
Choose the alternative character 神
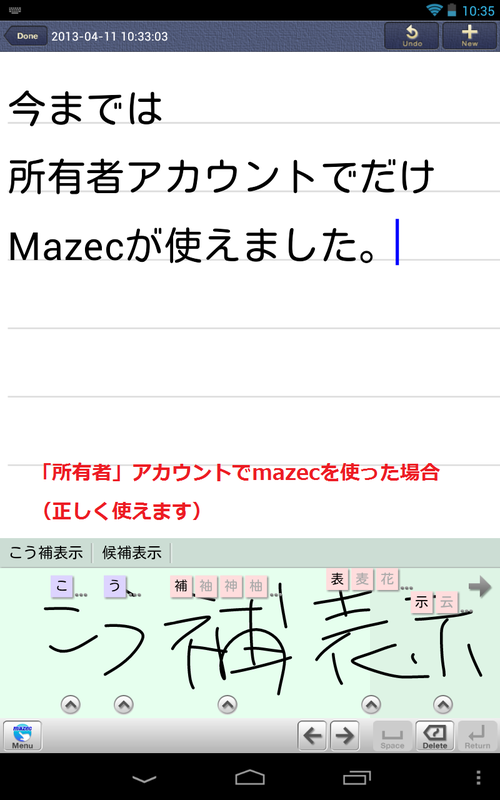pyautogui.click(x=231, y=586)
